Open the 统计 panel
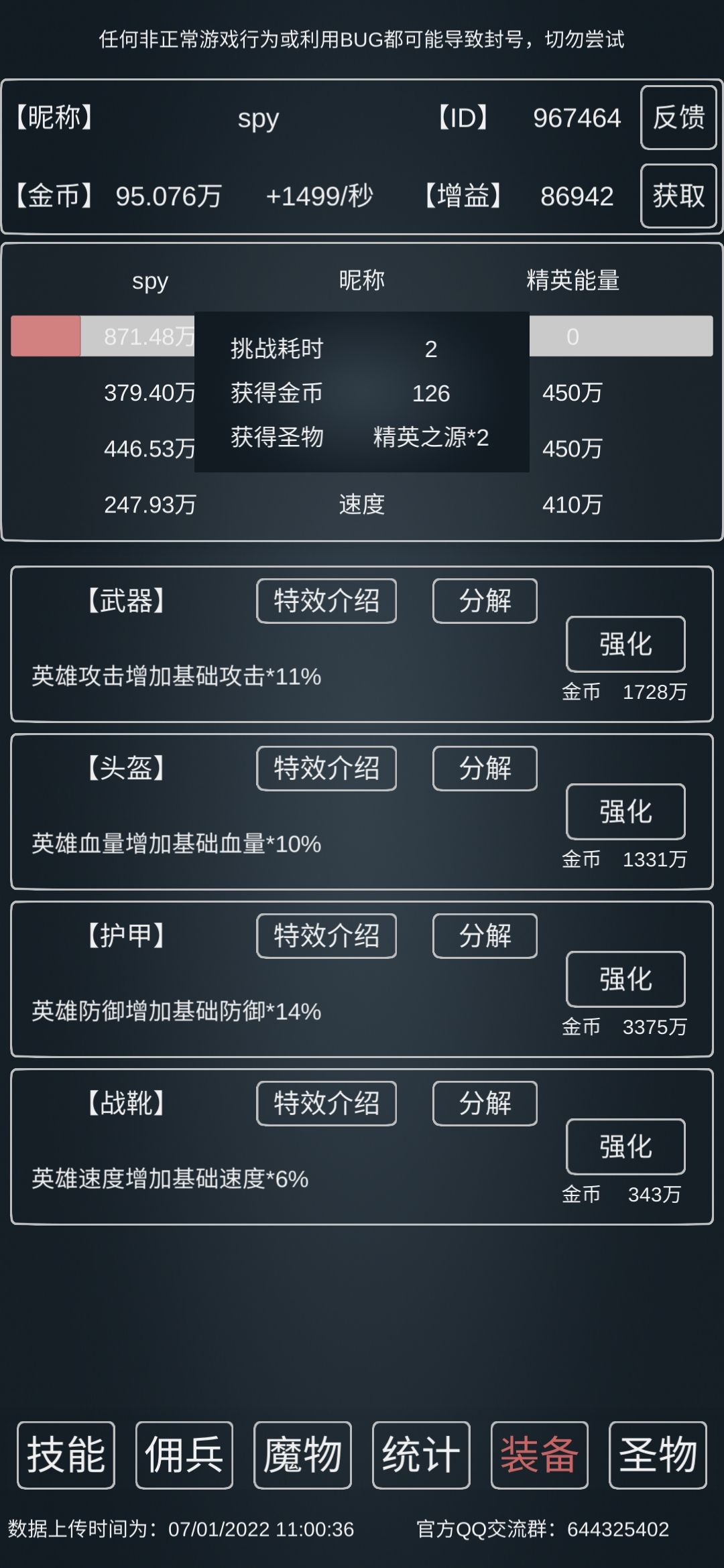Image resolution: width=724 pixels, height=1568 pixels. pos(420,1454)
